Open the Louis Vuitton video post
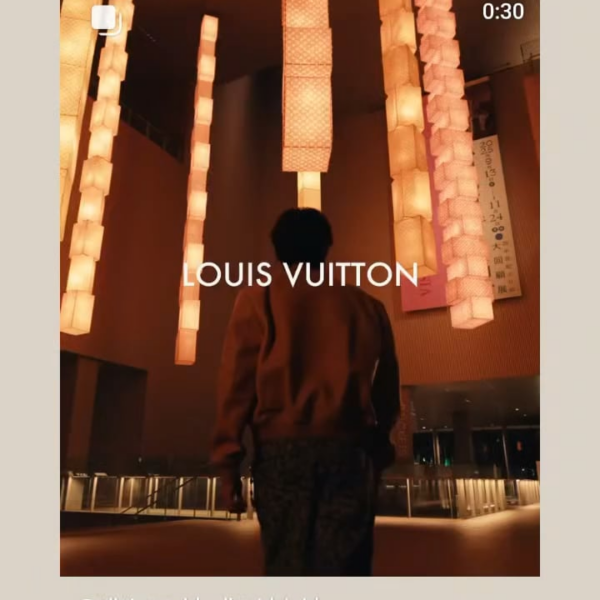This screenshot has width=600, height=600. [x=300, y=290]
